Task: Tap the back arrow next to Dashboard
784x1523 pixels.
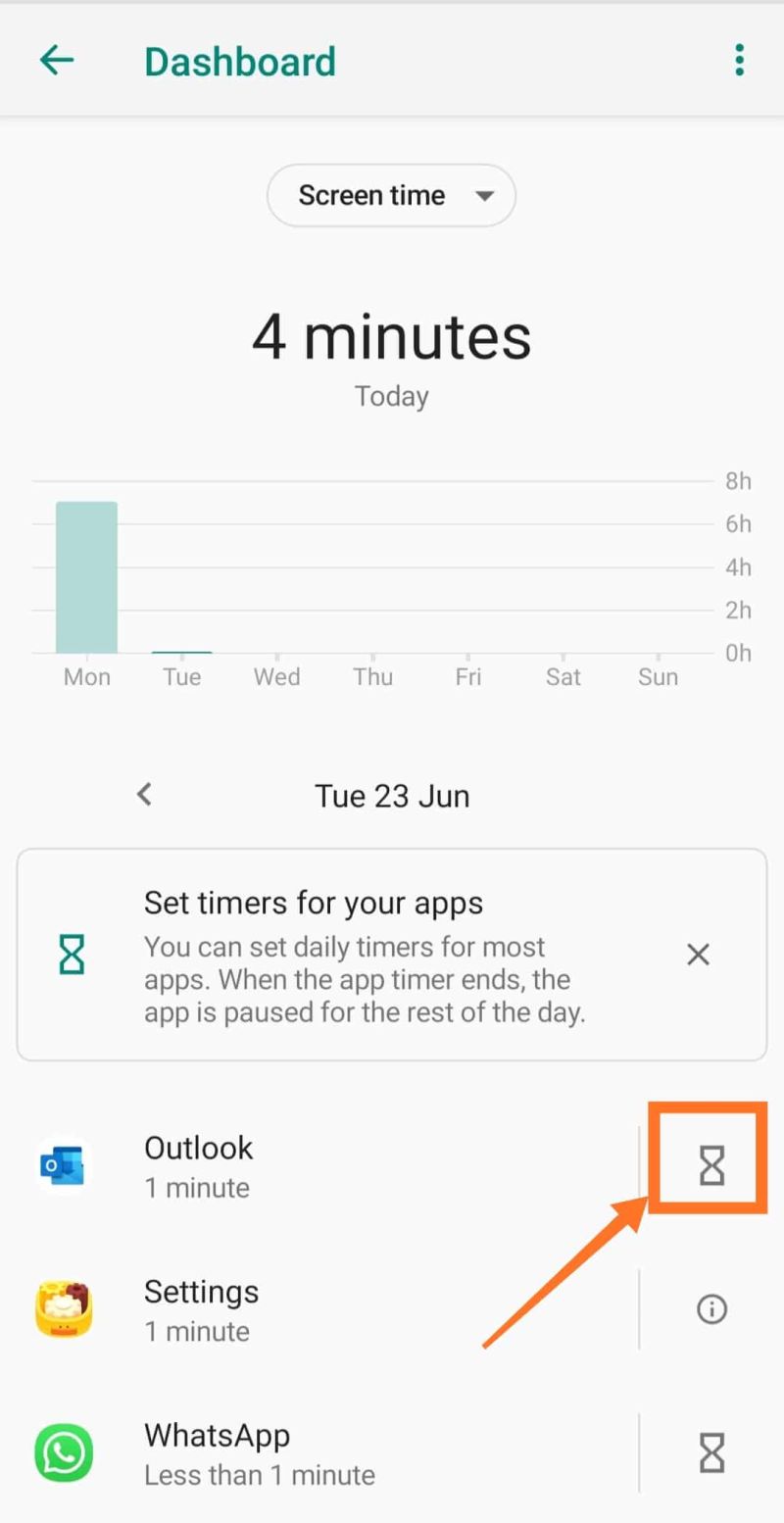Action: (56, 59)
